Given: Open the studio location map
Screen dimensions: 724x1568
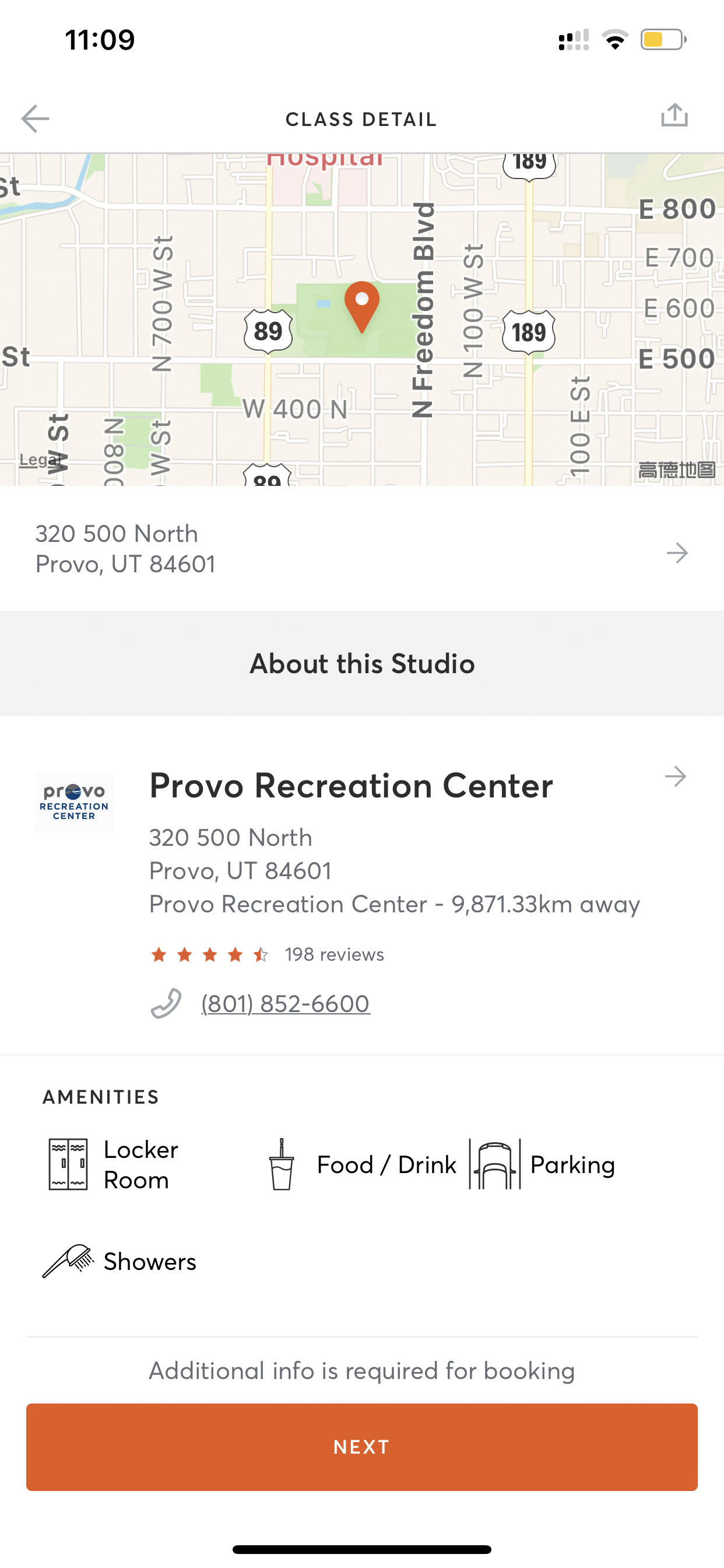Looking at the screenshot, I should [x=361, y=319].
